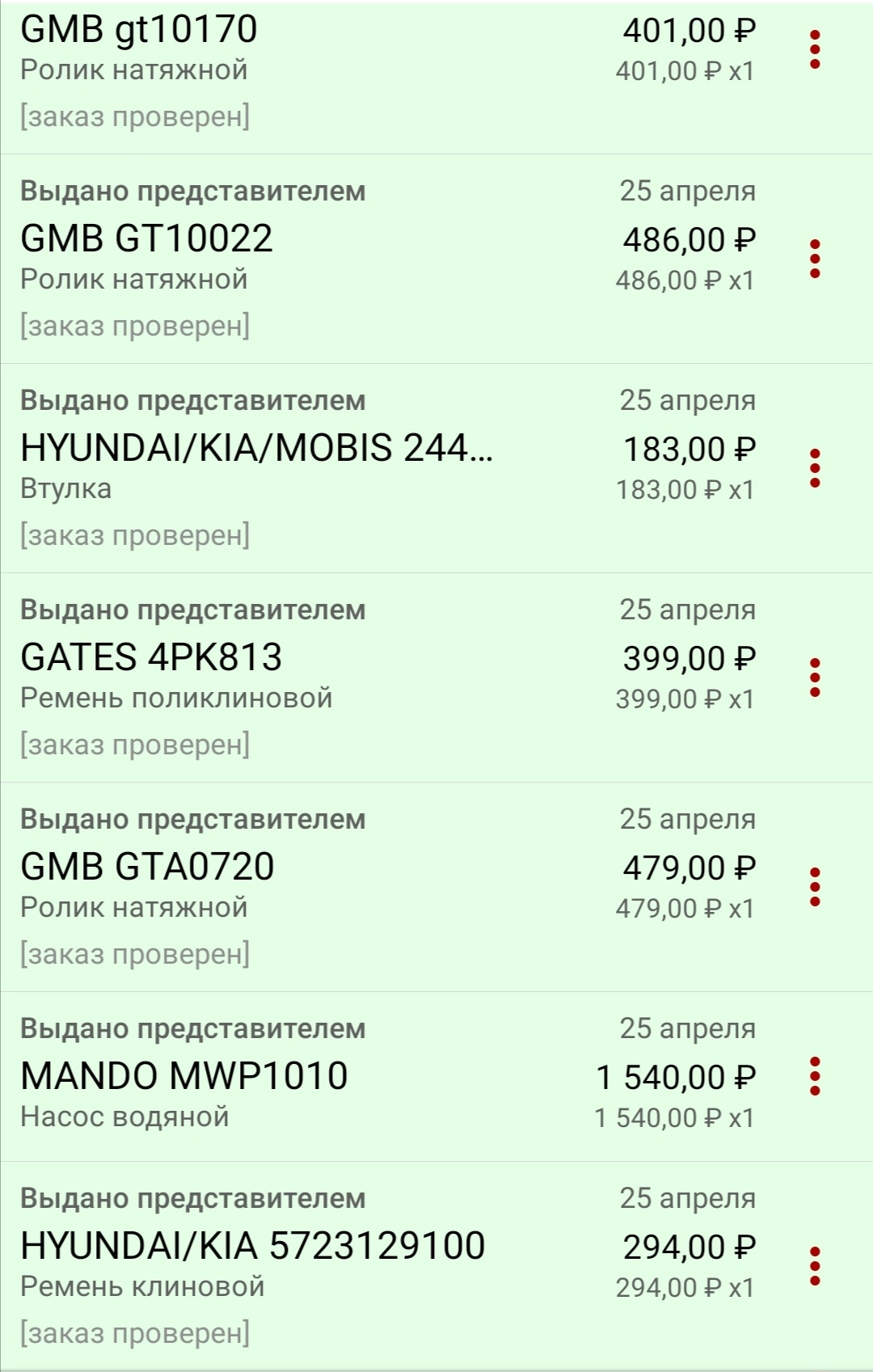Open the actions menu for GATES 4PK813
The width and height of the screenshot is (873, 1372).
(815, 679)
